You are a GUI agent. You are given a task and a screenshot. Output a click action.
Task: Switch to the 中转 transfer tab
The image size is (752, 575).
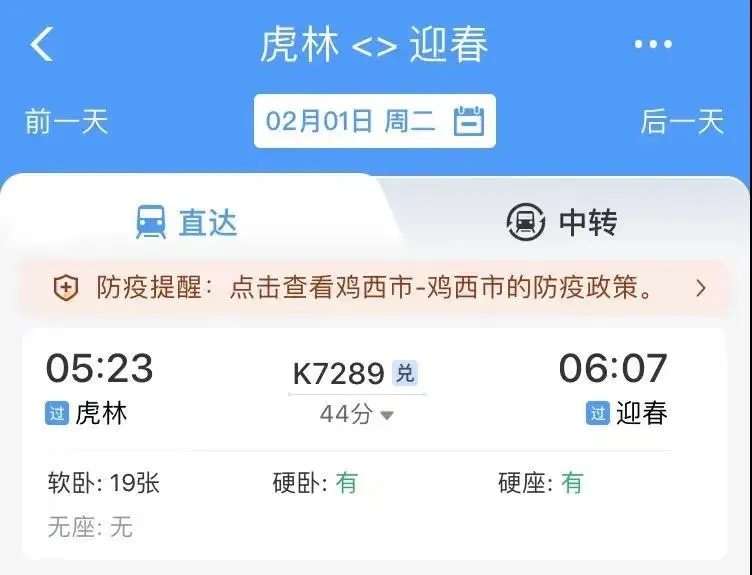coord(562,222)
